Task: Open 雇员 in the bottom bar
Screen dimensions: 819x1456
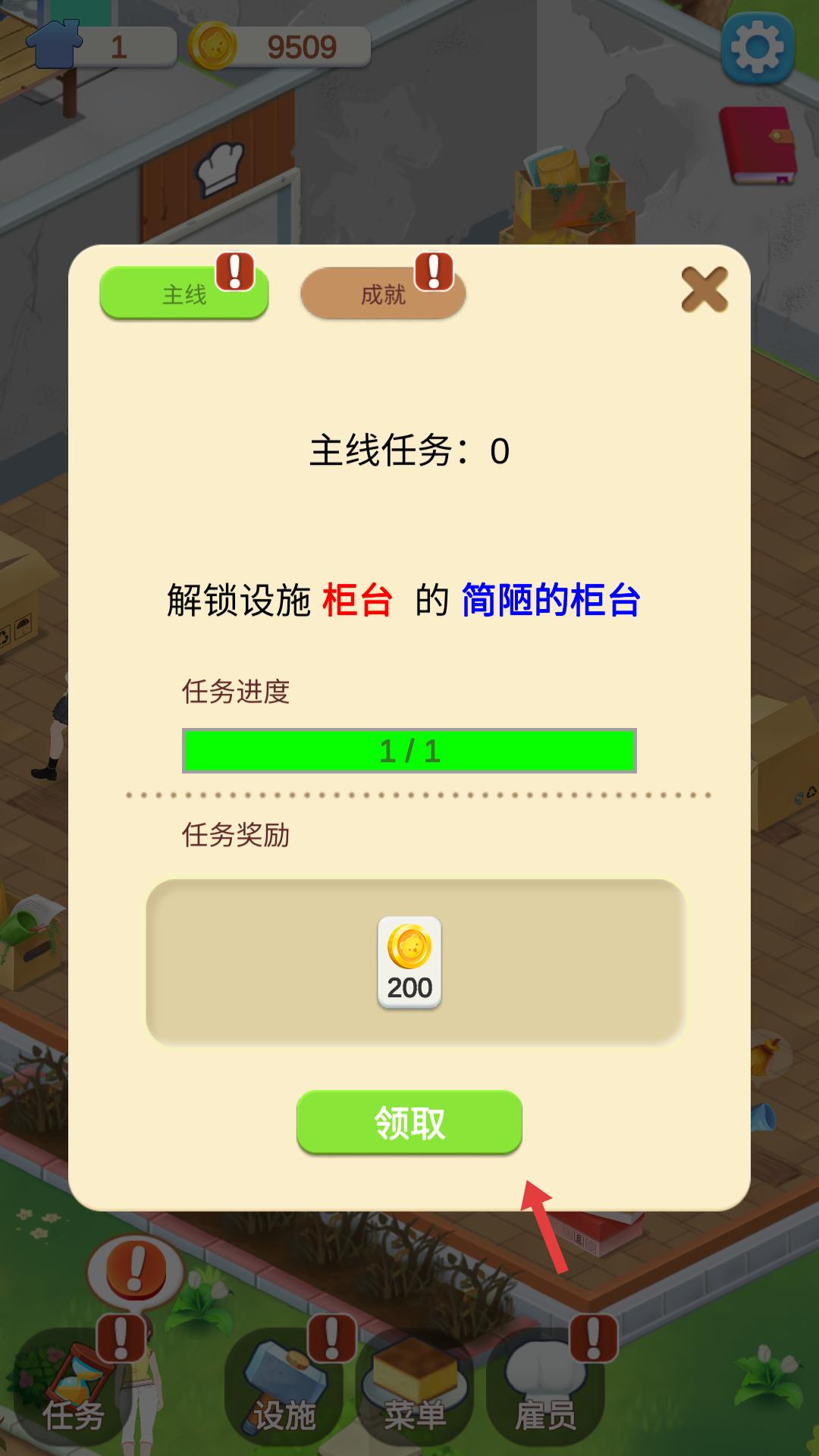Action: [545, 1388]
